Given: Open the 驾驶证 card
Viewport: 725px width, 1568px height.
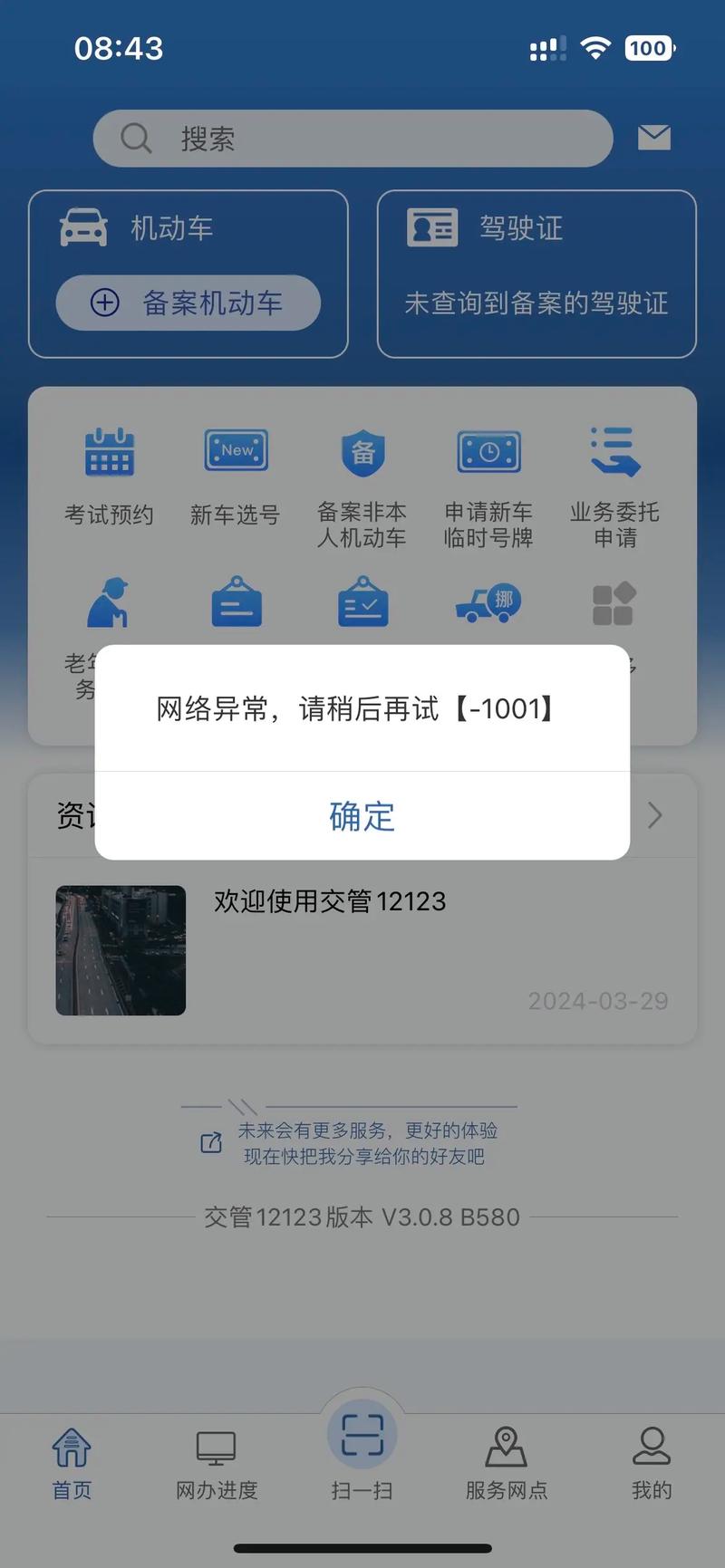Looking at the screenshot, I should coord(536,274).
